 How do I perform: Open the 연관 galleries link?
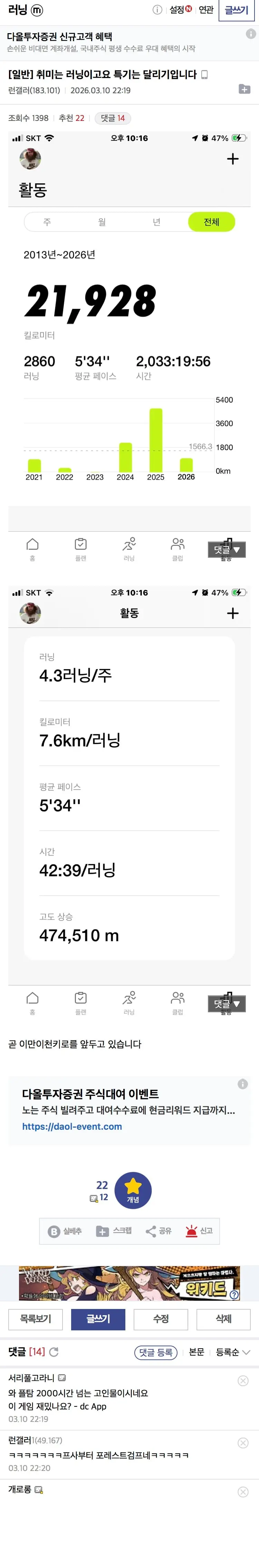(206, 10)
